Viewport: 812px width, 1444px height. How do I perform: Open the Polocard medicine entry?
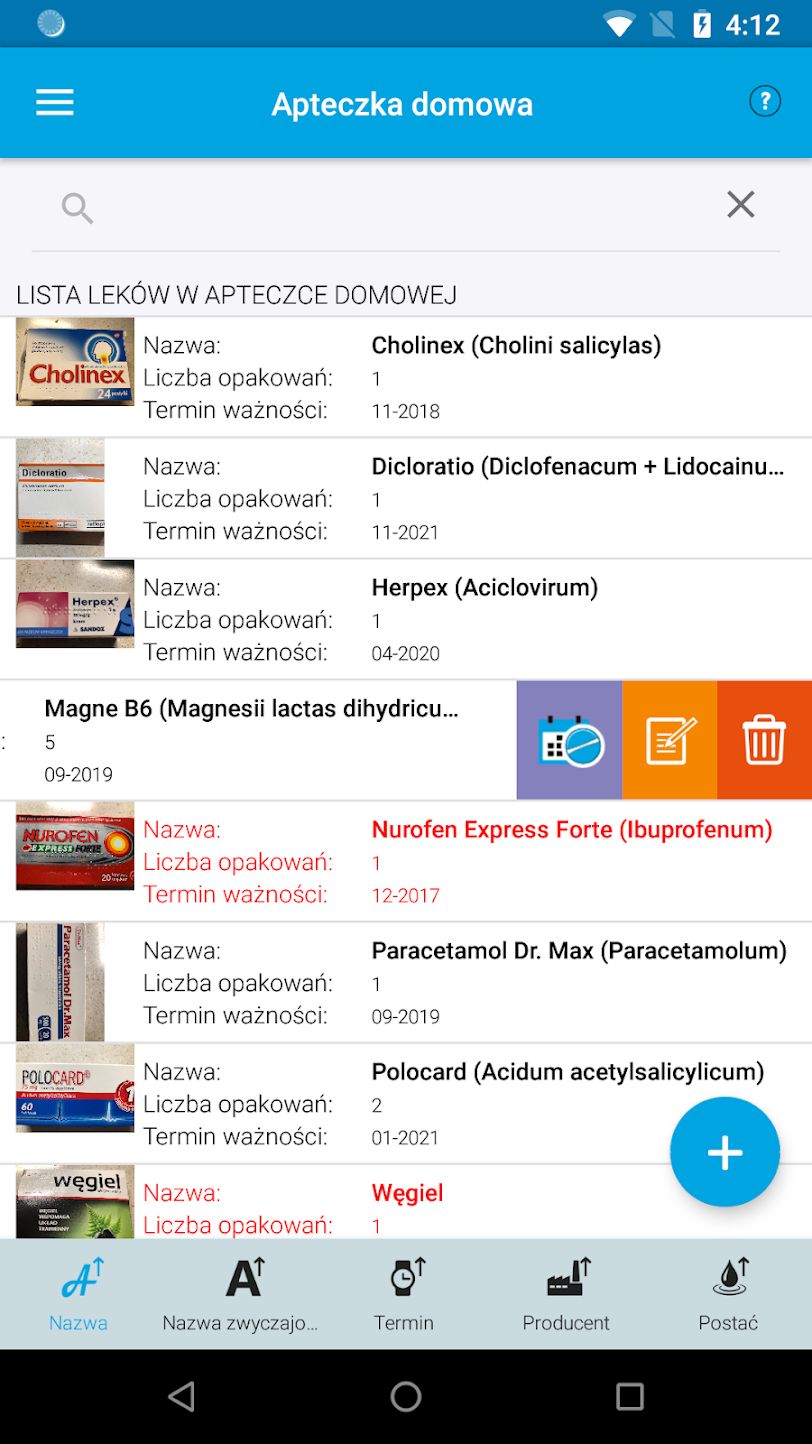406,1104
